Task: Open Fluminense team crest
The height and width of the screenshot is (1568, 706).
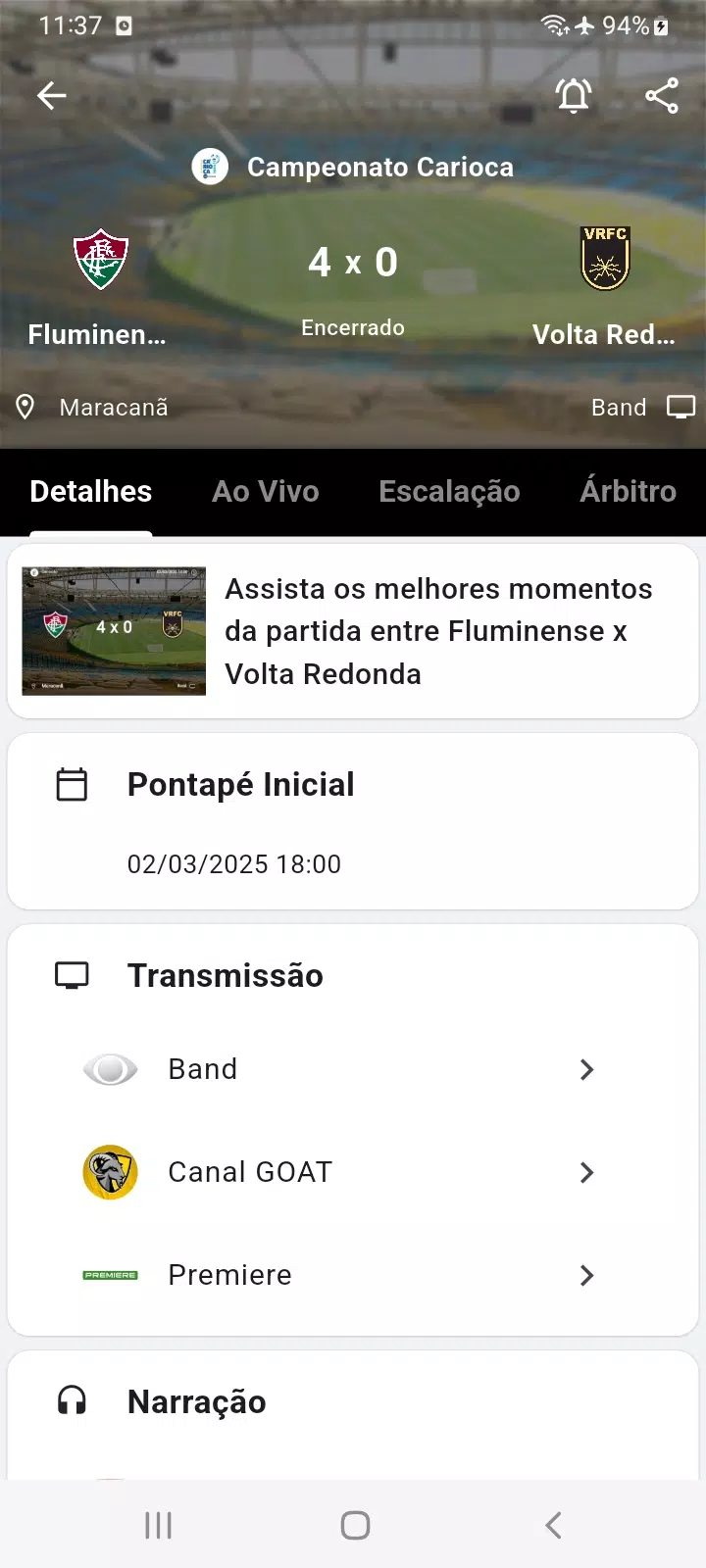Action: pos(101,260)
